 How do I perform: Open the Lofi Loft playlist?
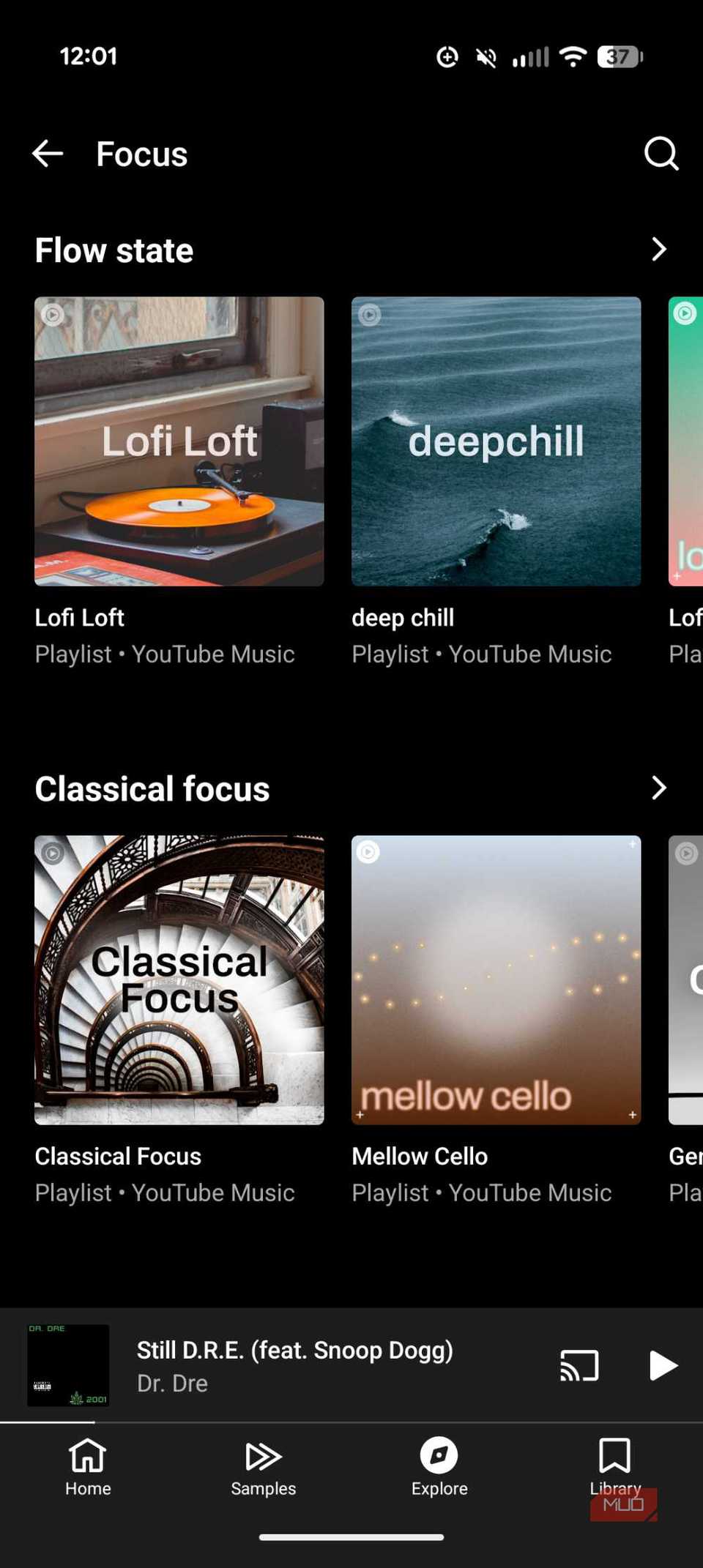point(179,441)
